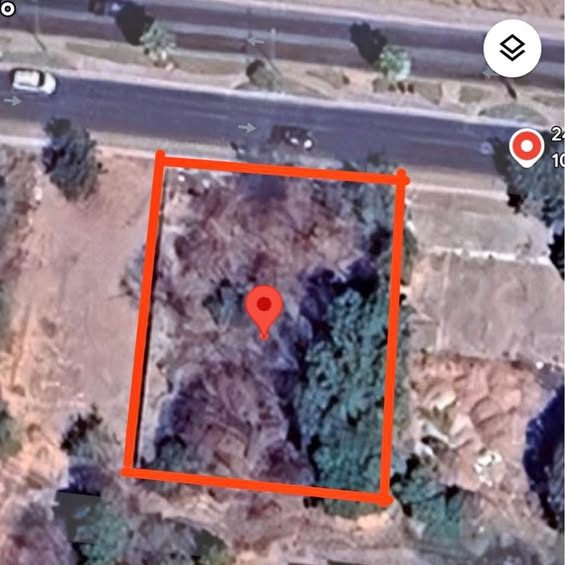Select the red location marker beside the road
Image resolution: width=565 pixels, height=565 pixels.
(x=527, y=148)
